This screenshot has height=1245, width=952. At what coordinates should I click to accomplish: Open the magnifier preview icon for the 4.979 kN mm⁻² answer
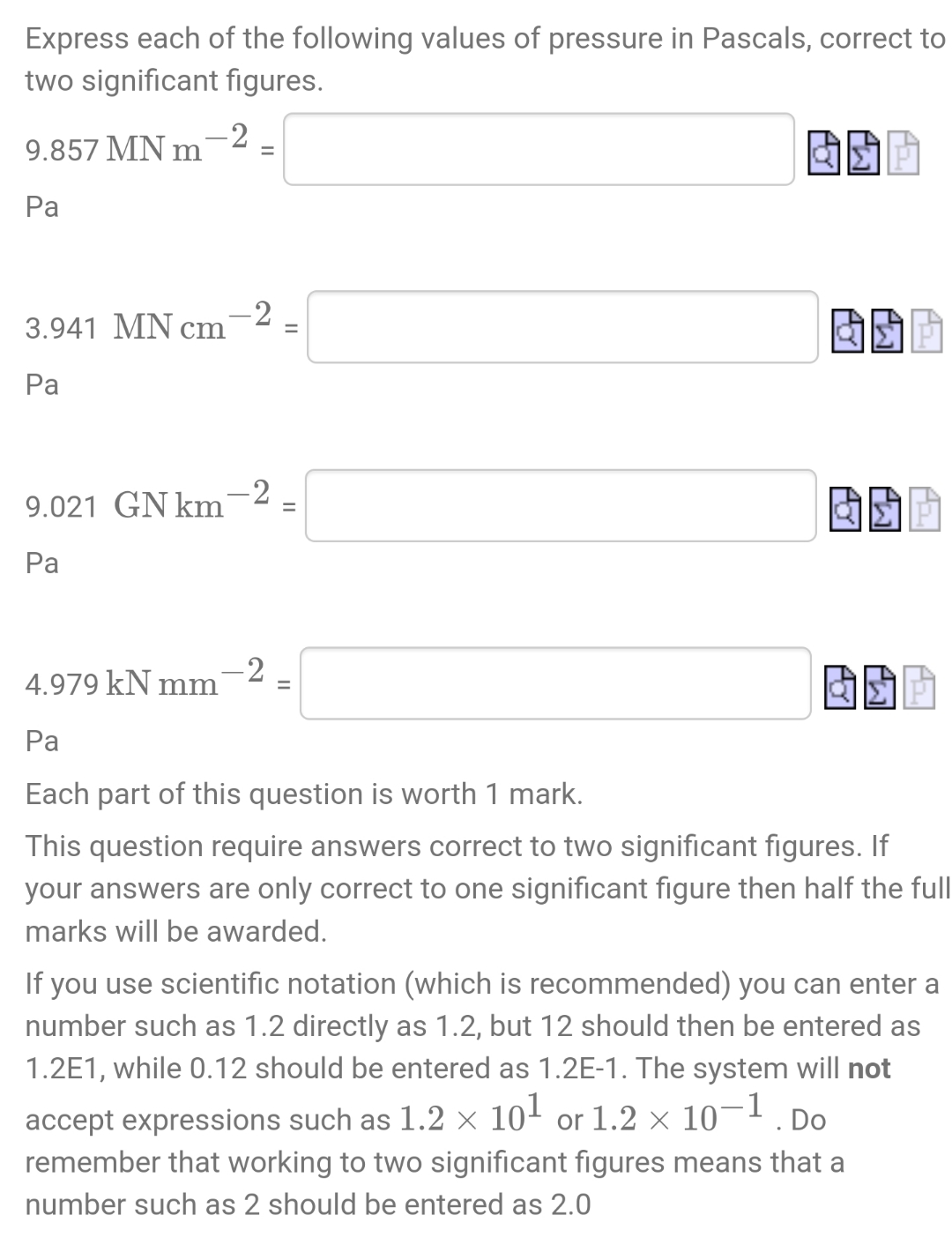tap(838, 687)
